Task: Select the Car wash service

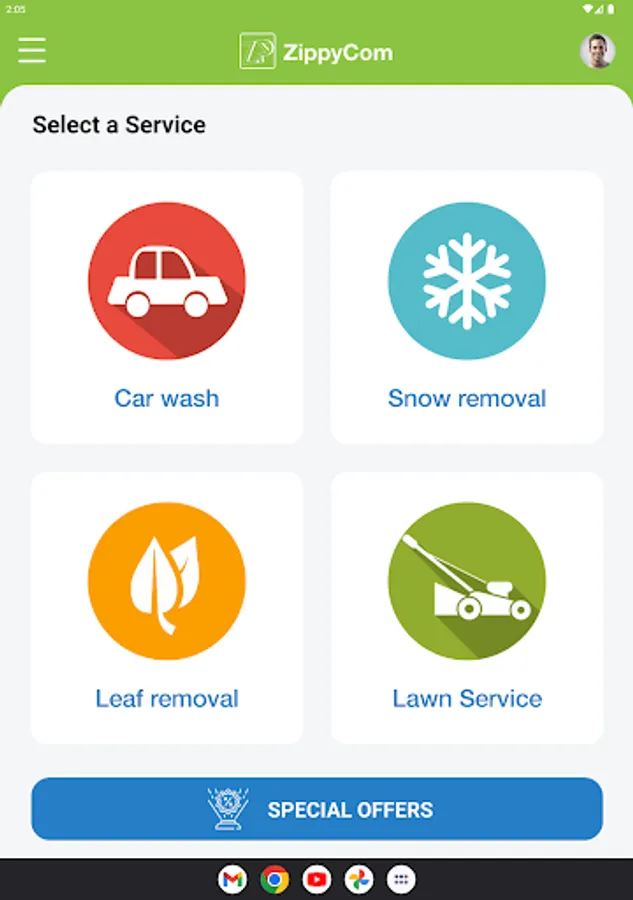Action: click(x=167, y=307)
